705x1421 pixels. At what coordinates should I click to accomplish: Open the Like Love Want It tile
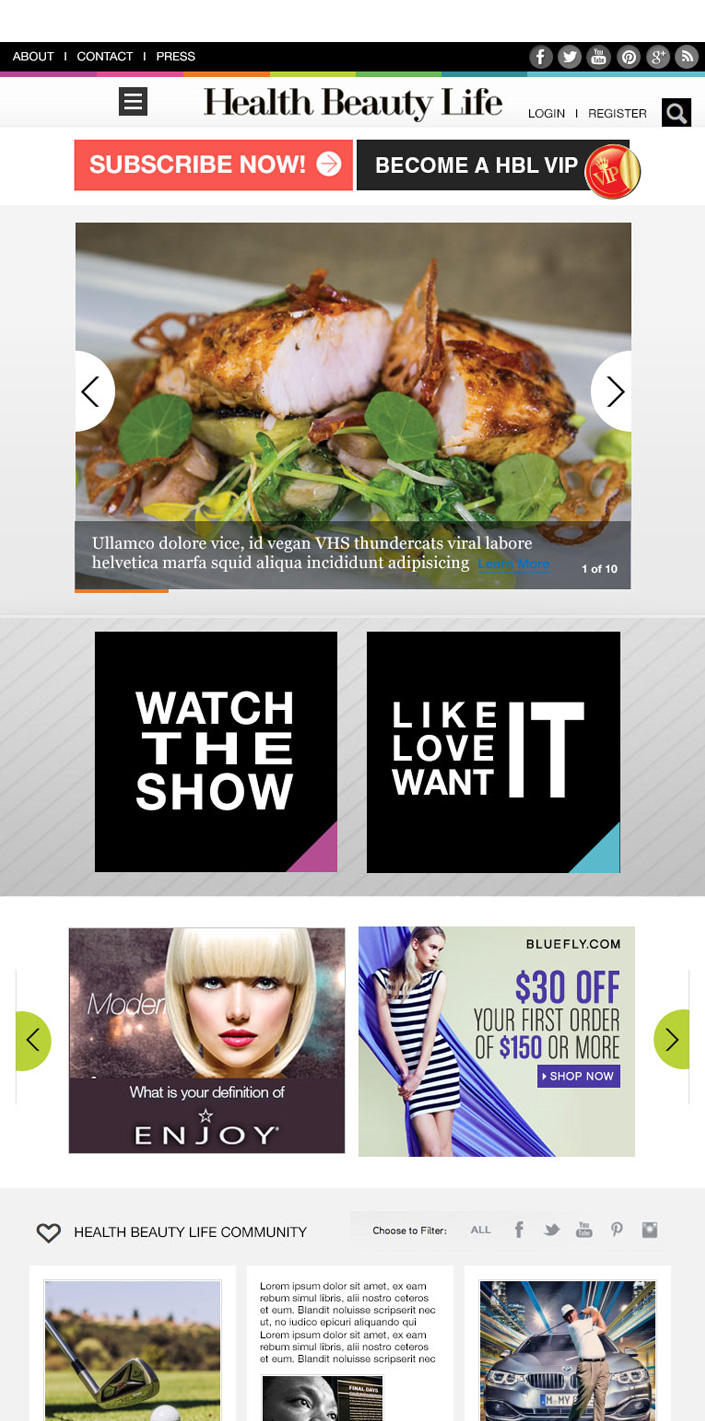493,751
